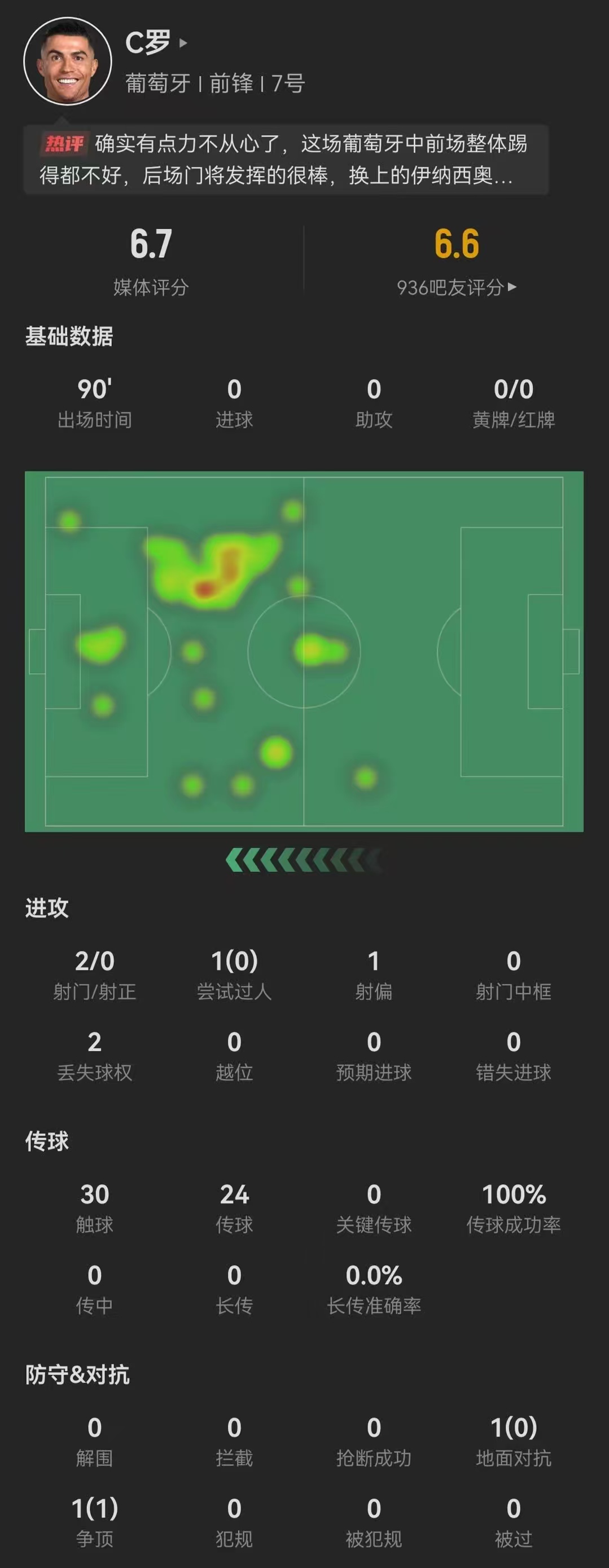
Task: Open C罗's player profile
Action: (x=155, y=43)
